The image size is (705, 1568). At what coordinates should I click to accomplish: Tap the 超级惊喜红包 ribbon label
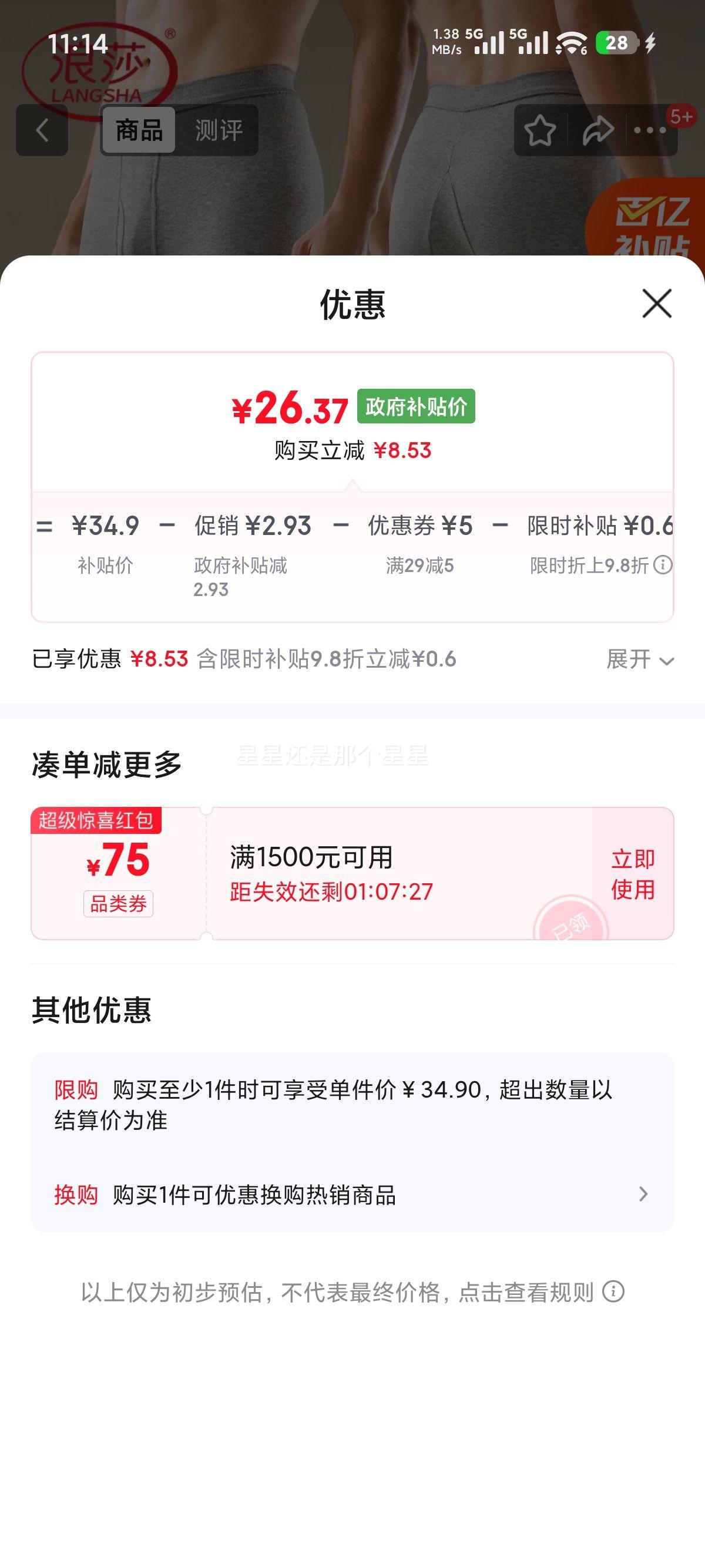pos(98,822)
